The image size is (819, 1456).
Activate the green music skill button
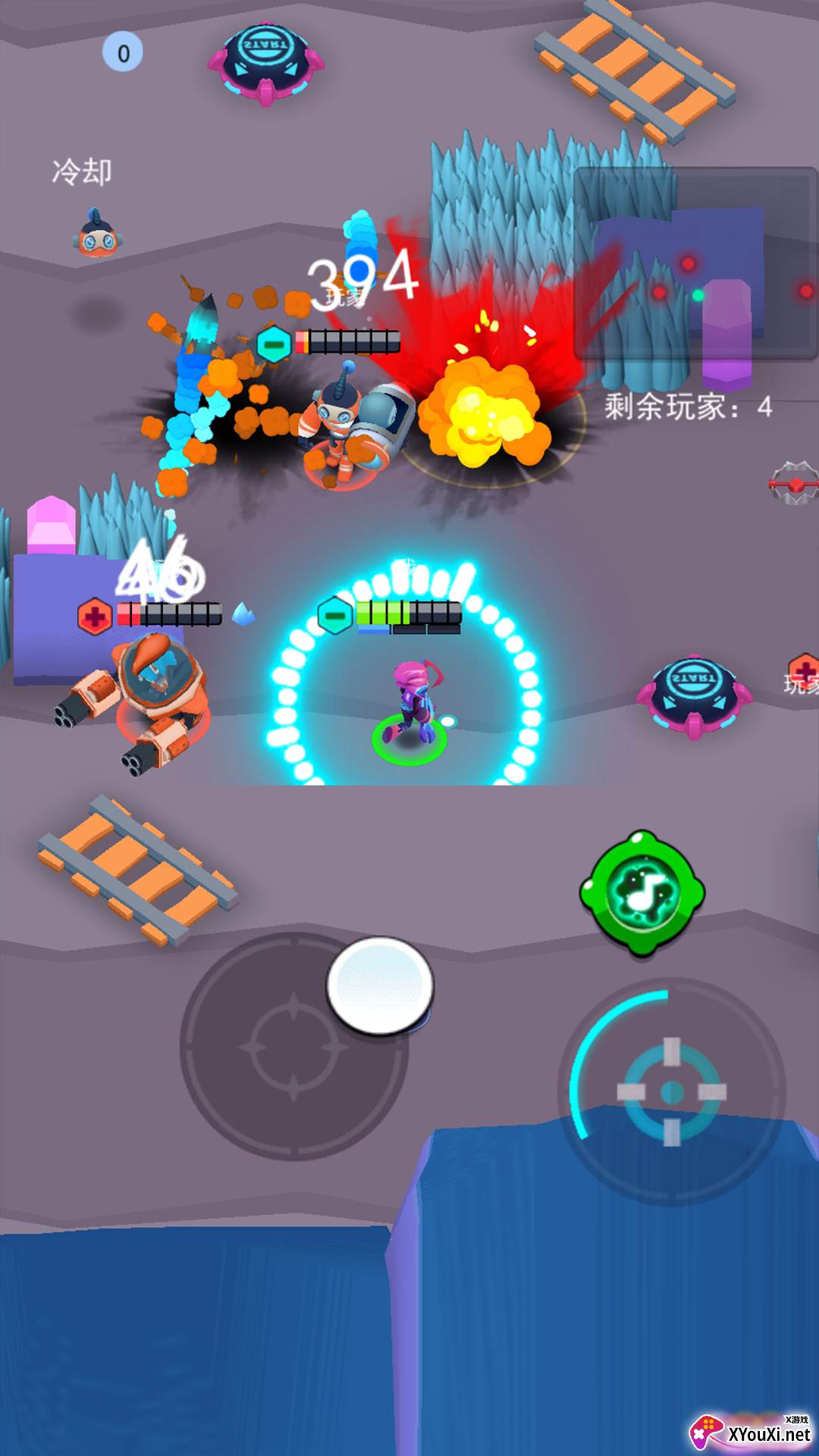pyautogui.click(x=642, y=892)
